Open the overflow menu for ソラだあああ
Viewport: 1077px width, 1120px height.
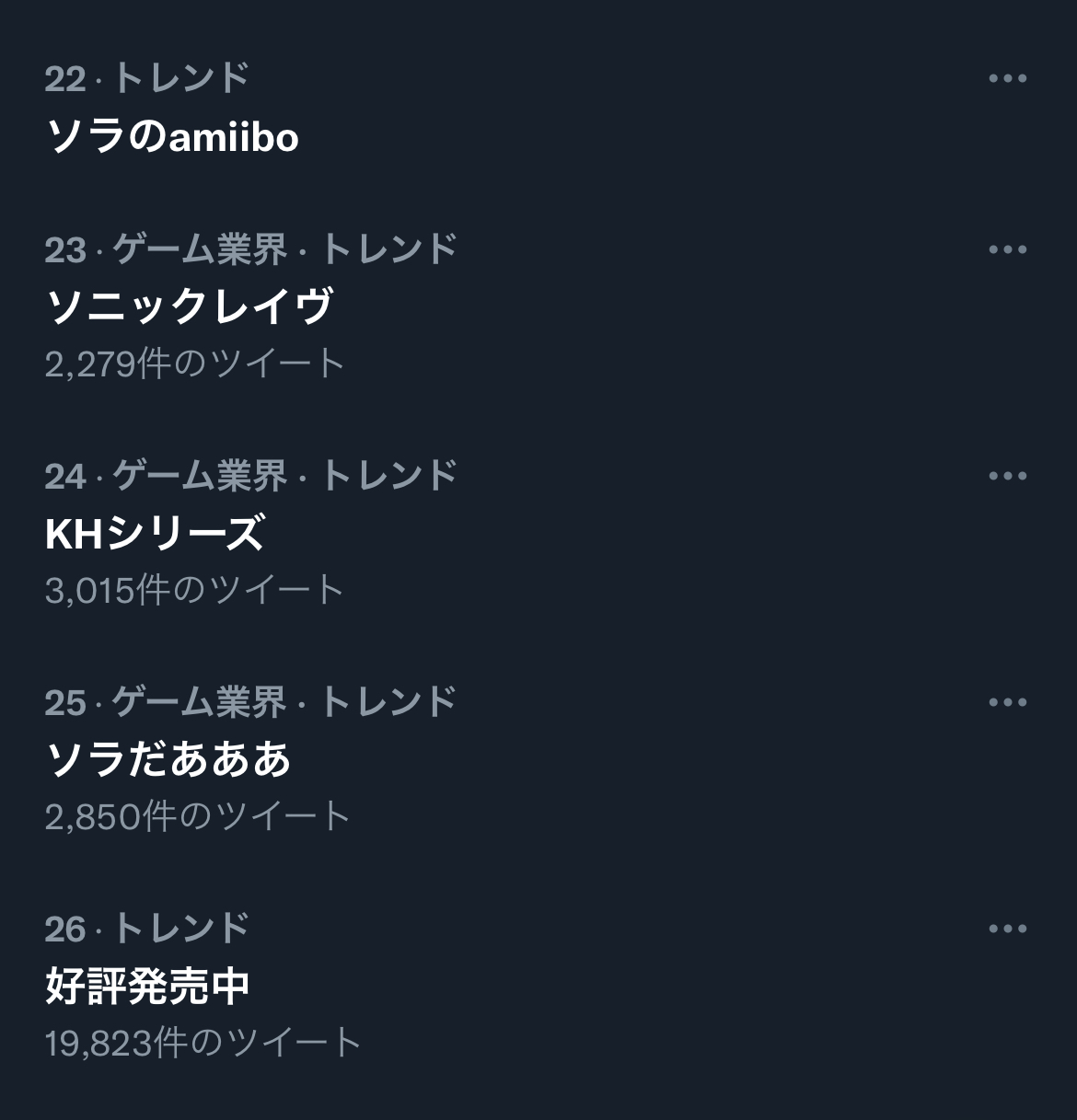pyautogui.click(x=1007, y=702)
